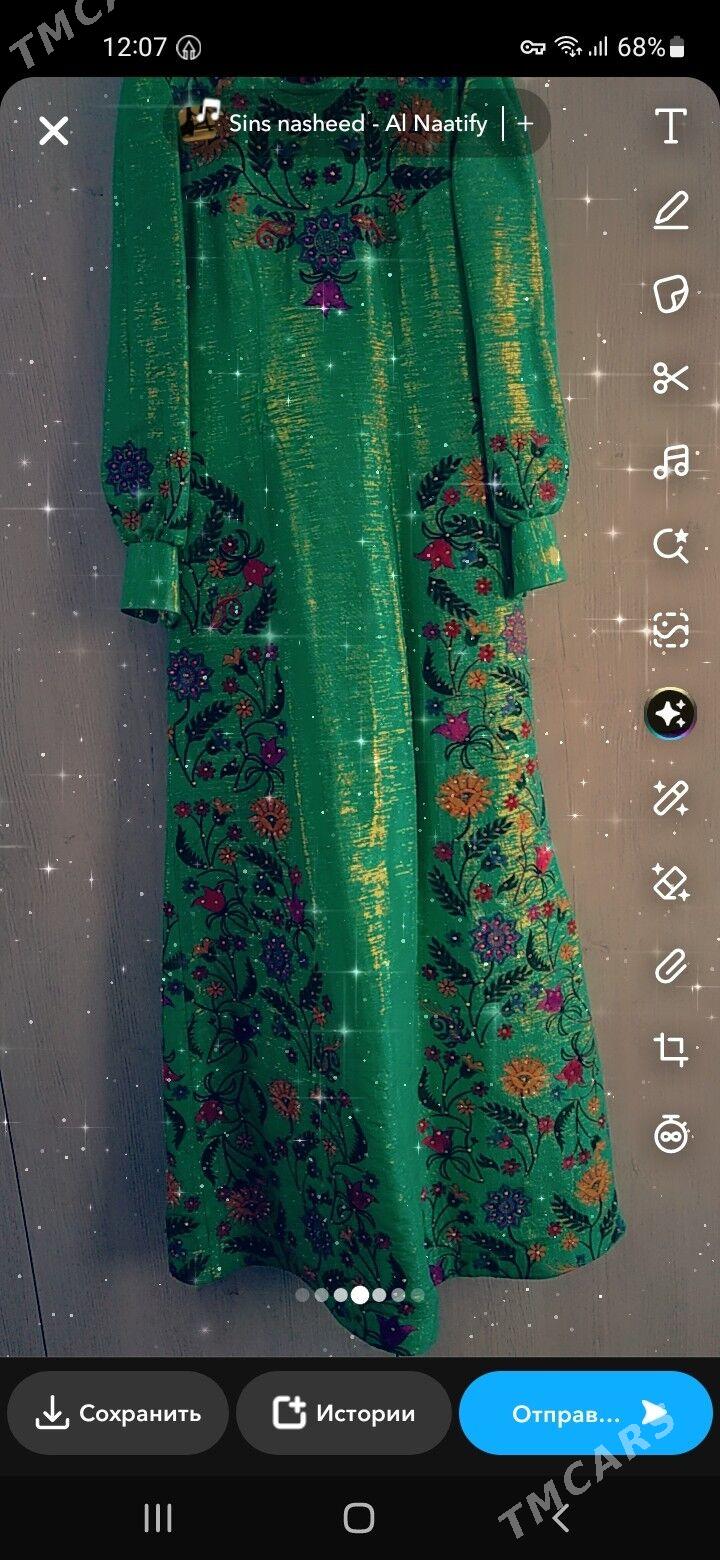Screen dimensions: 720x1560
Task: Select the pencil drawing tool
Action: (670, 211)
